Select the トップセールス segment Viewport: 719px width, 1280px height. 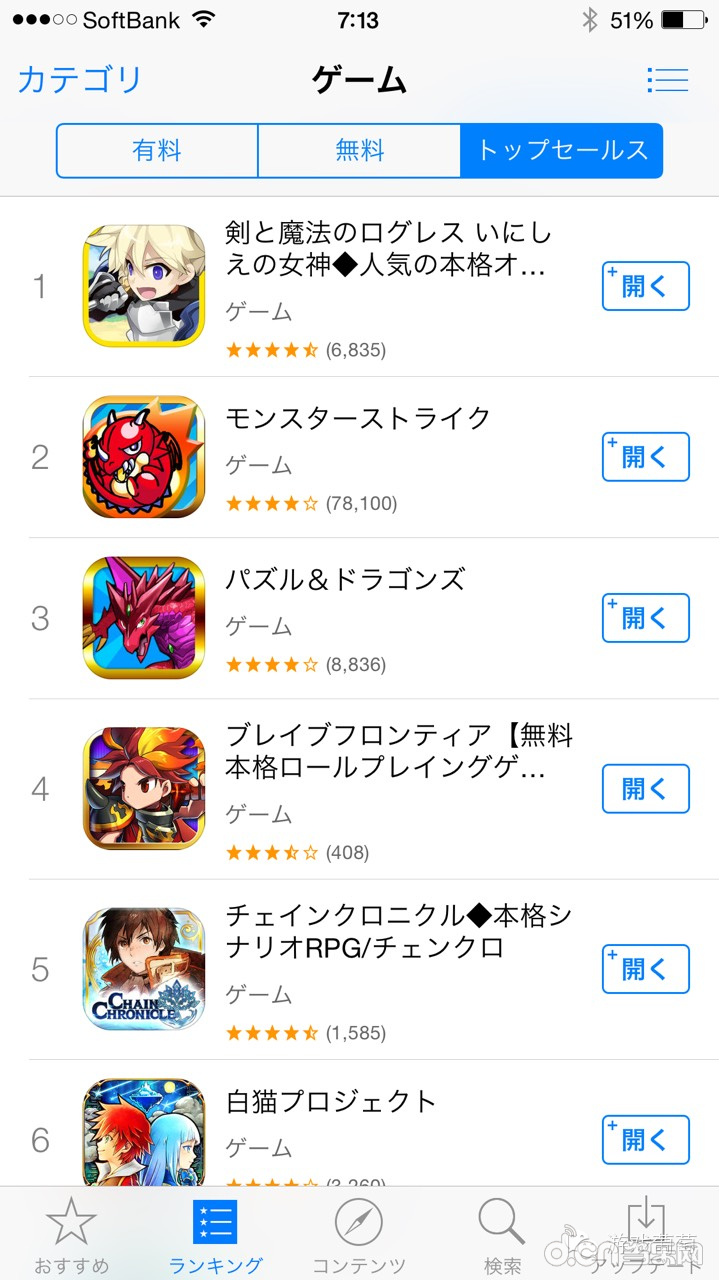pos(561,151)
